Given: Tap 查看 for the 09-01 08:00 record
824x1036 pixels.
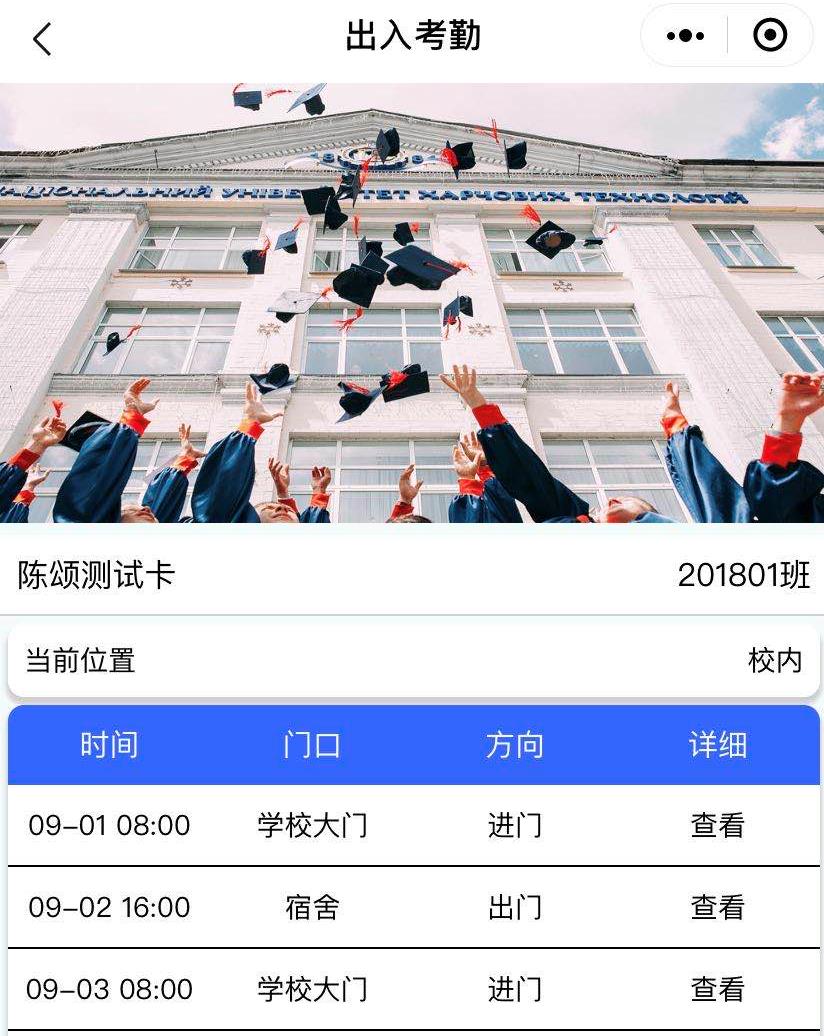Looking at the screenshot, I should (x=717, y=825).
